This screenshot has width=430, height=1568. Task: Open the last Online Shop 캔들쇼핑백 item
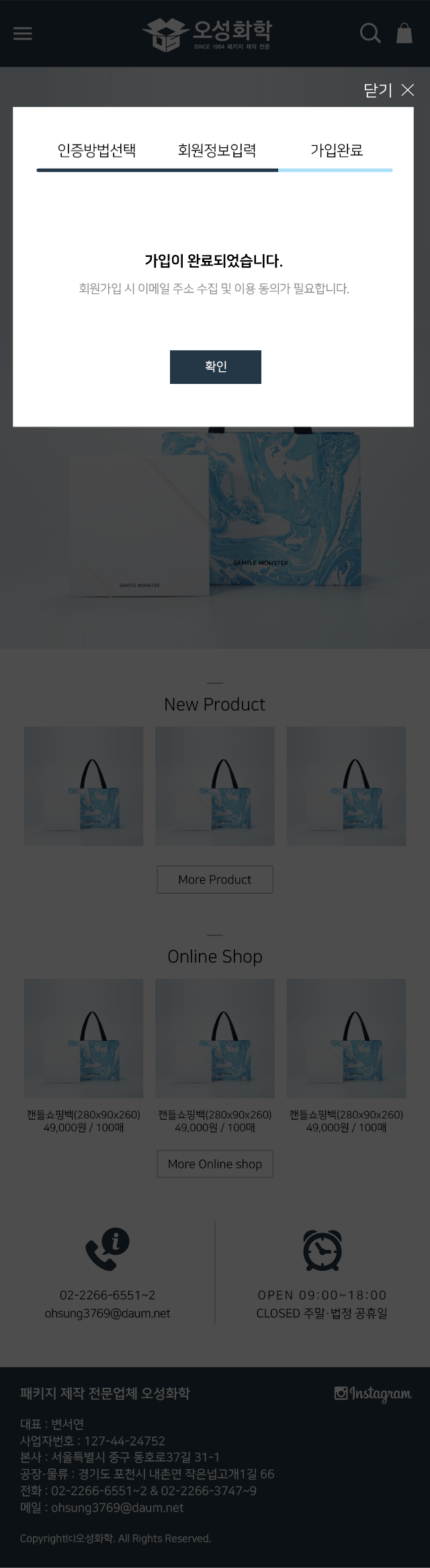(346, 1039)
